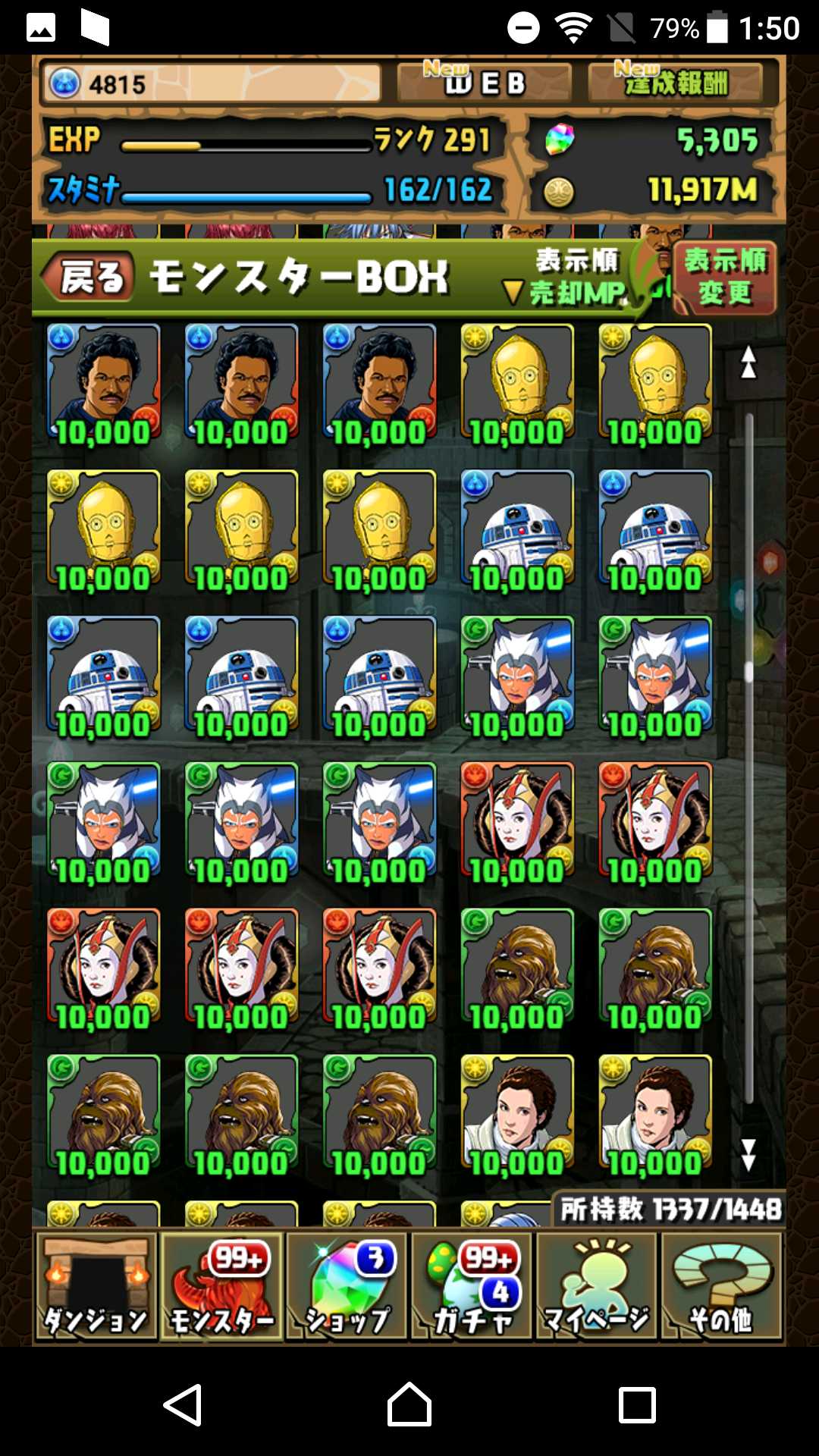Image resolution: width=819 pixels, height=1456 pixels.
Task: Select the first C-3PO monster in the top row
Action: click(517, 384)
